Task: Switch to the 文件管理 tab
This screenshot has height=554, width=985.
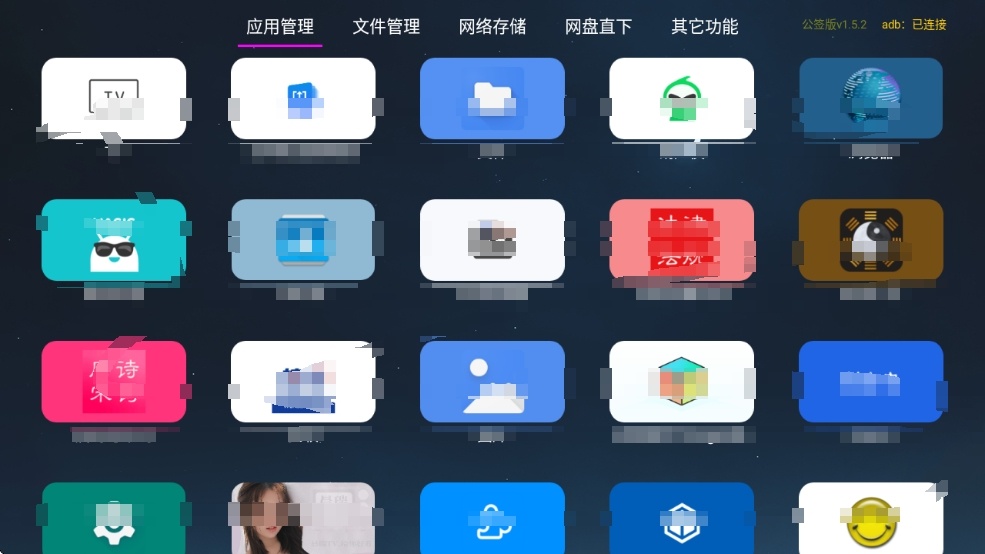Action: coord(386,27)
